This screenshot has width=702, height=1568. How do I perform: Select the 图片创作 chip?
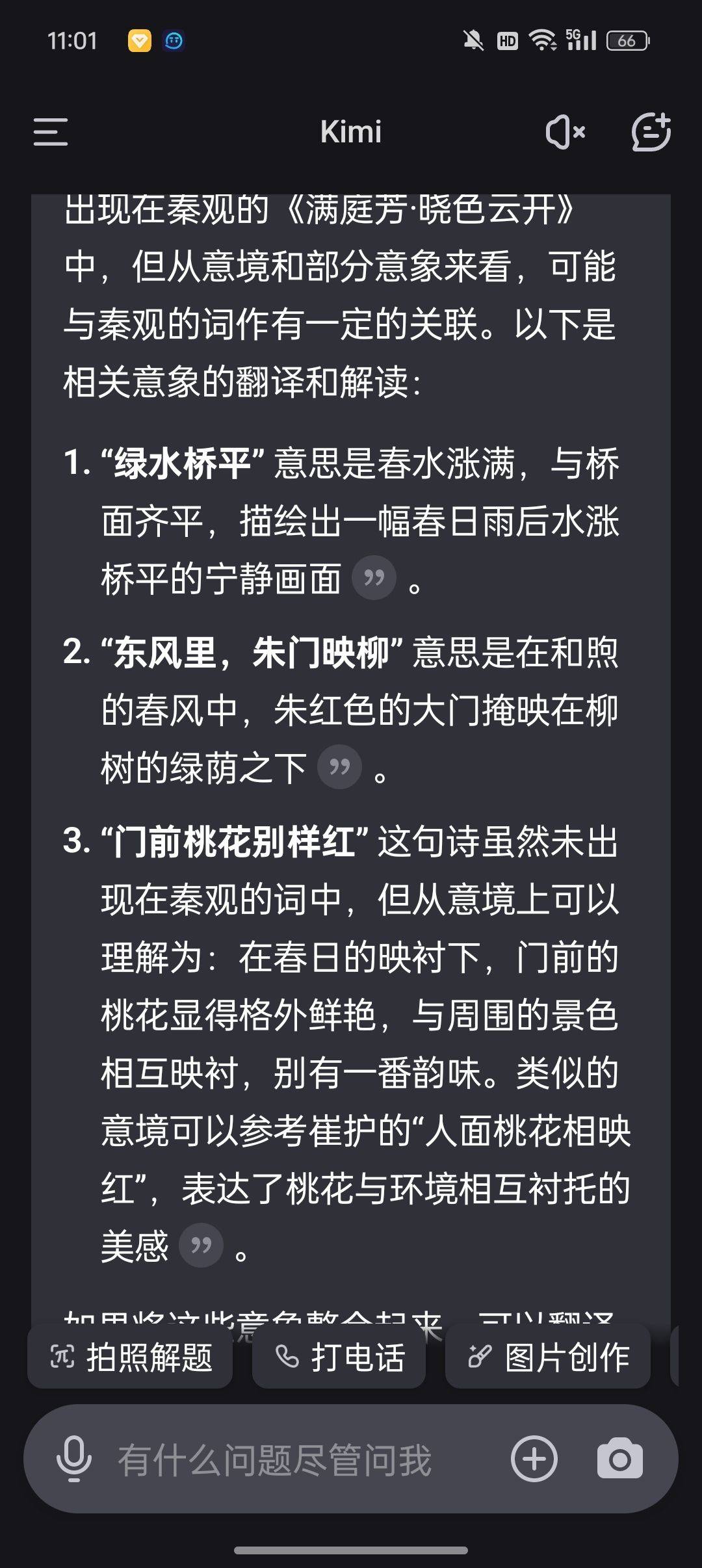(x=548, y=1358)
